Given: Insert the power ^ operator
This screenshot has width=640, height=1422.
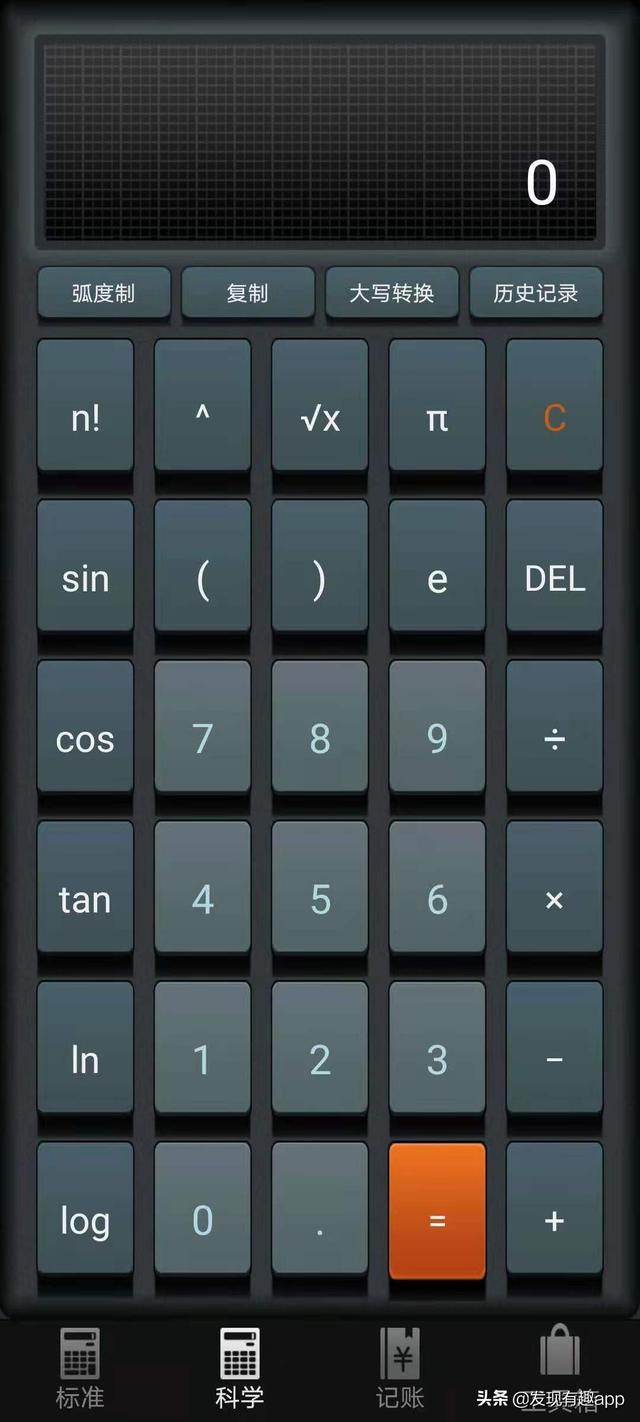Looking at the screenshot, I should 202,417.
